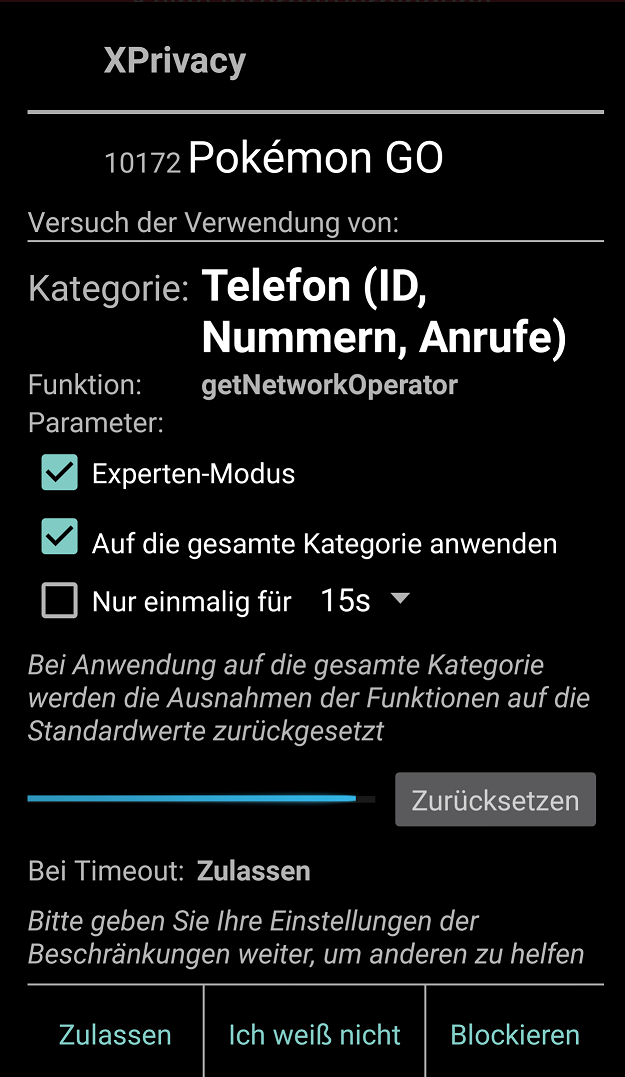The width and height of the screenshot is (625, 1077).
Task: Choose Zulassen to allow access
Action: tap(115, 1034)
